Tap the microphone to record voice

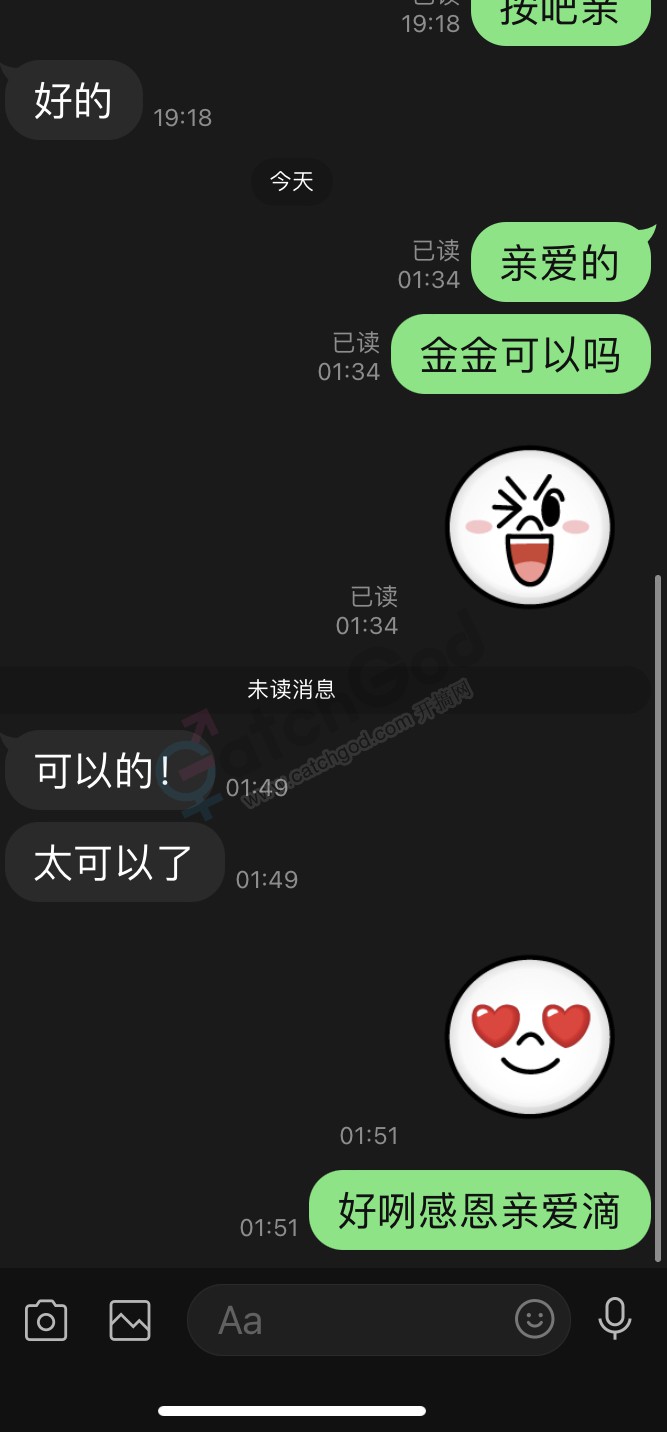pos(615,1319)
